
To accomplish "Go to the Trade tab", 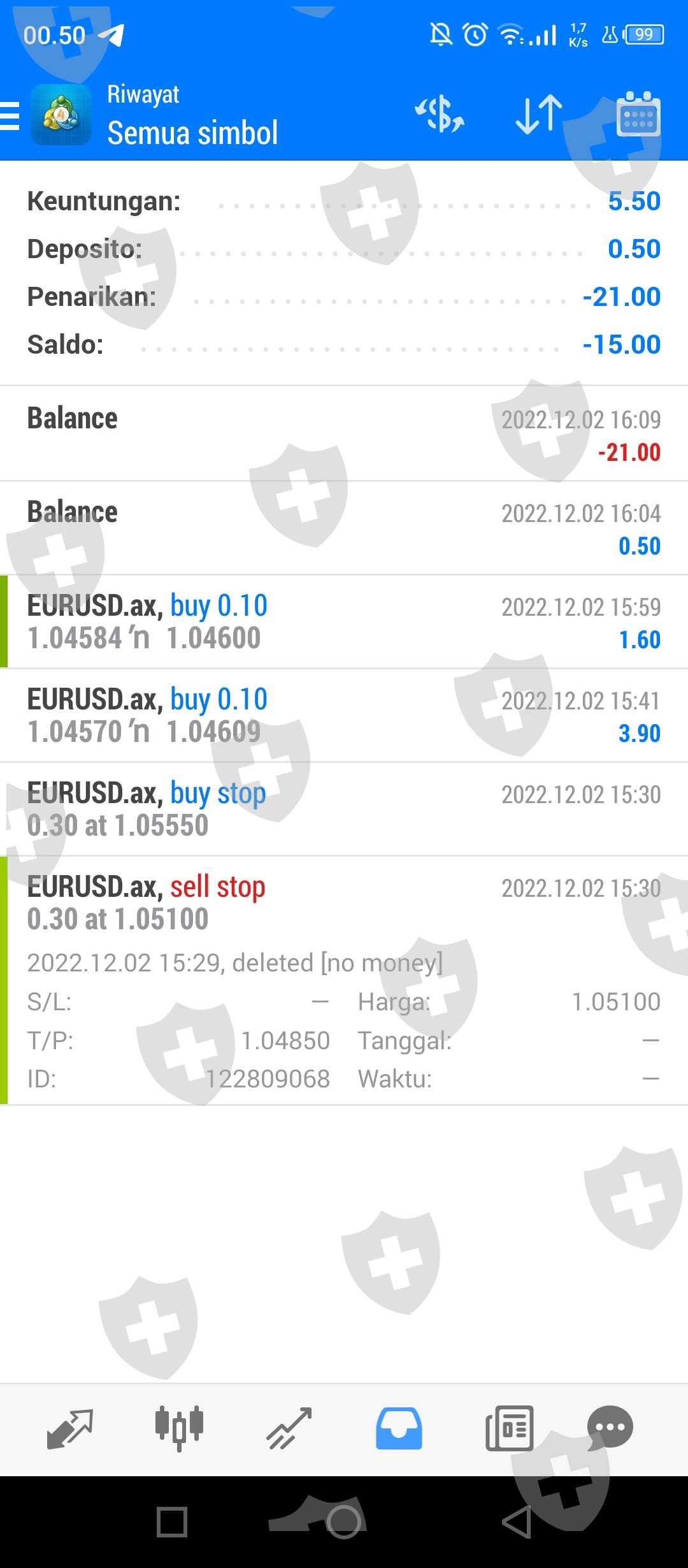I will click(289, 1429).
